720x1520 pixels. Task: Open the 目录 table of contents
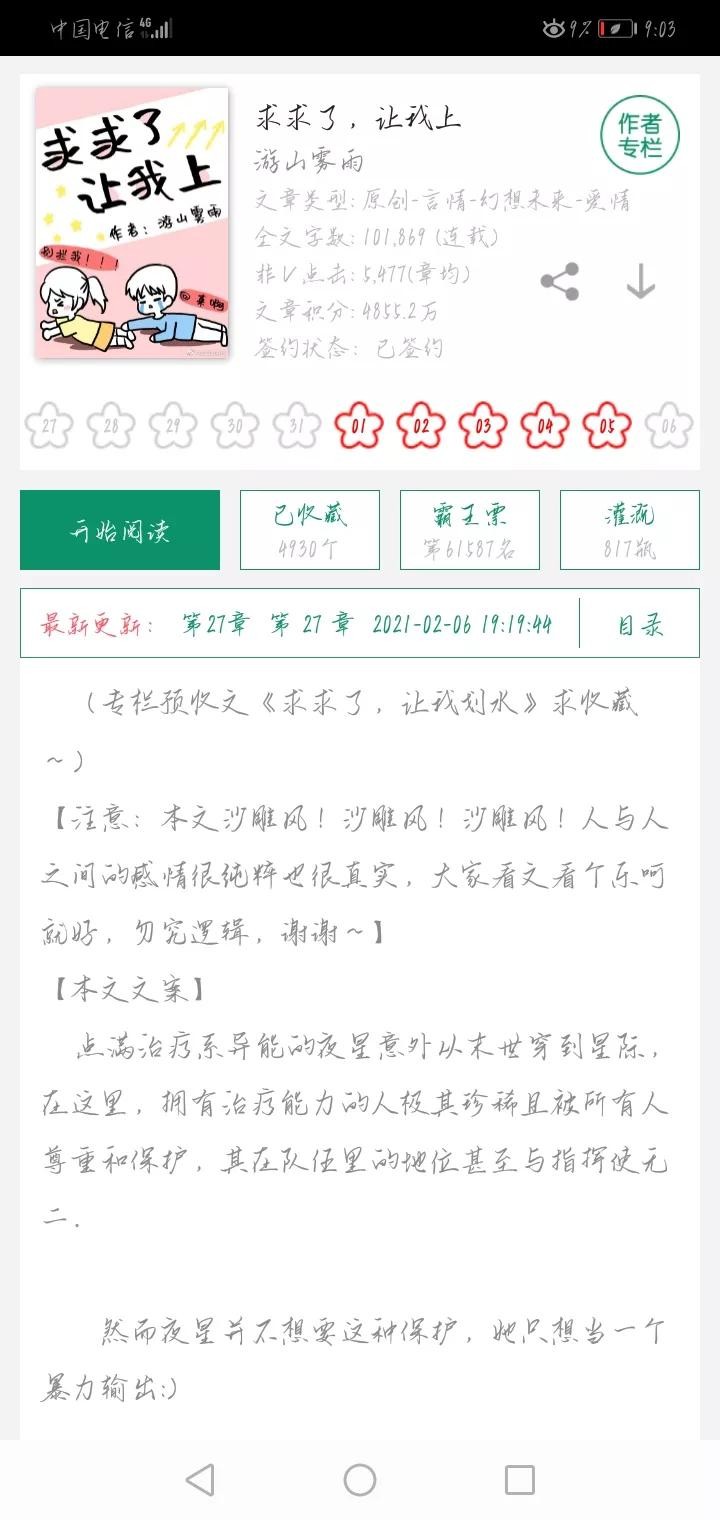pos(640,625)
